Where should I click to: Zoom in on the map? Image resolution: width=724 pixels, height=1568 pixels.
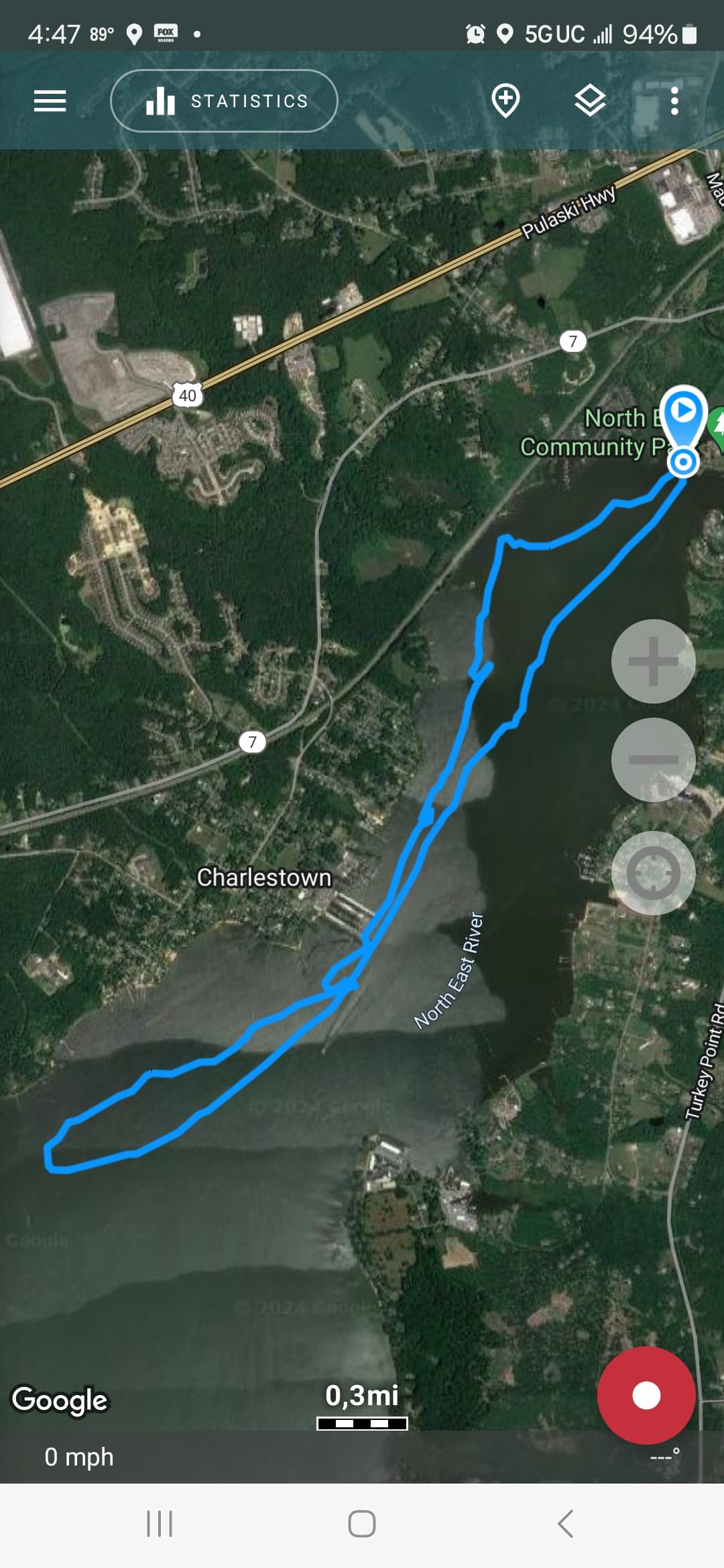click(653, 661)
